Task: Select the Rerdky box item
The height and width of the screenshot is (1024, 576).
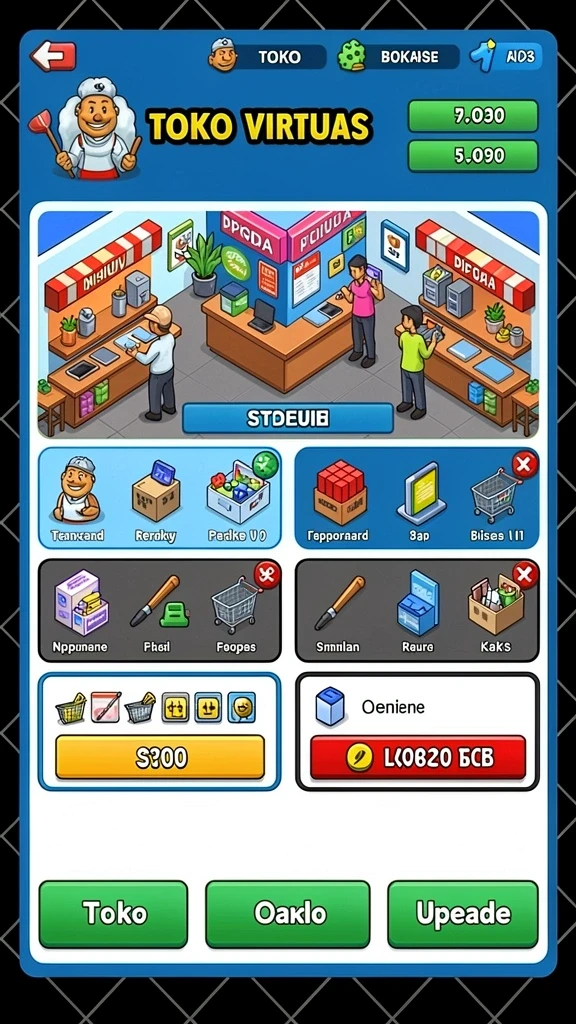Action: 155,500
